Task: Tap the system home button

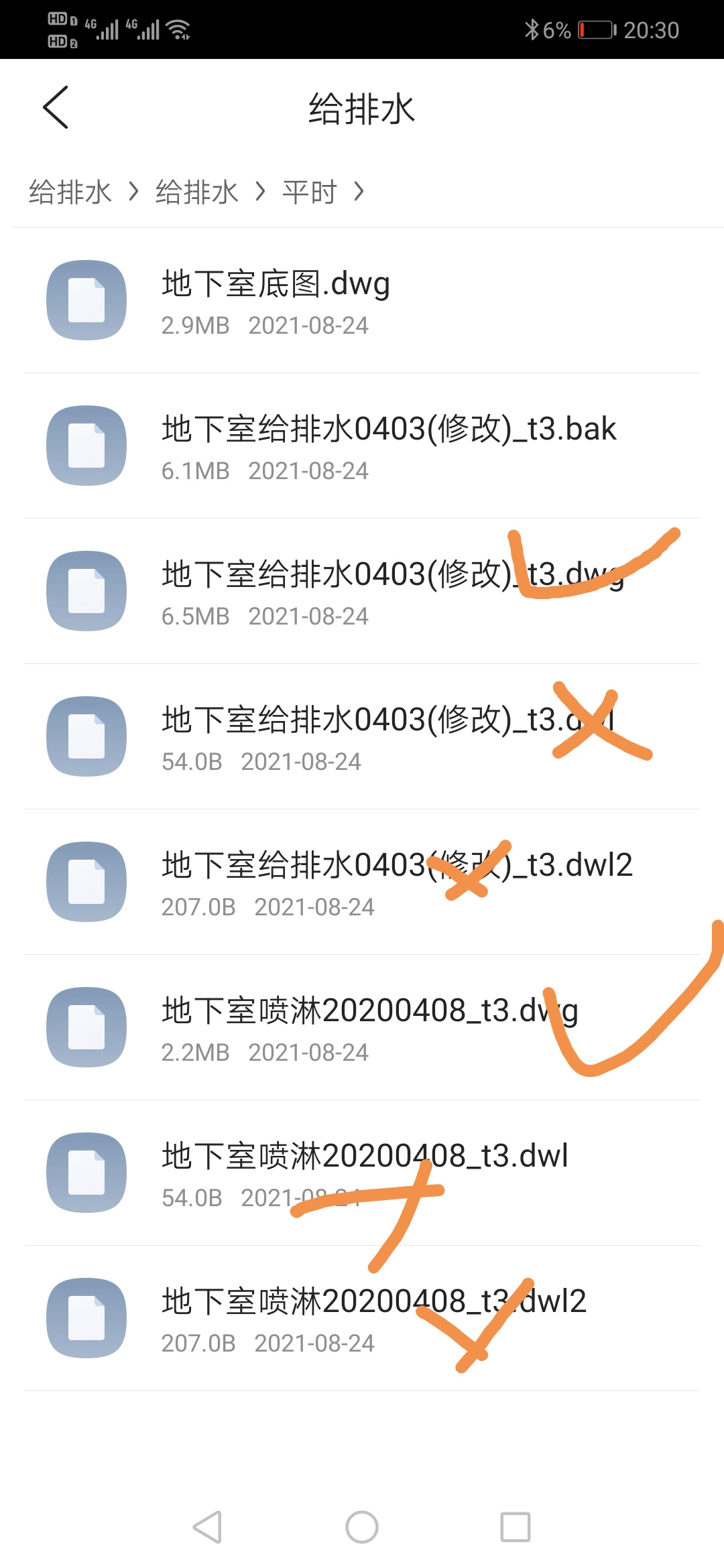Action: click(362, 1527)
